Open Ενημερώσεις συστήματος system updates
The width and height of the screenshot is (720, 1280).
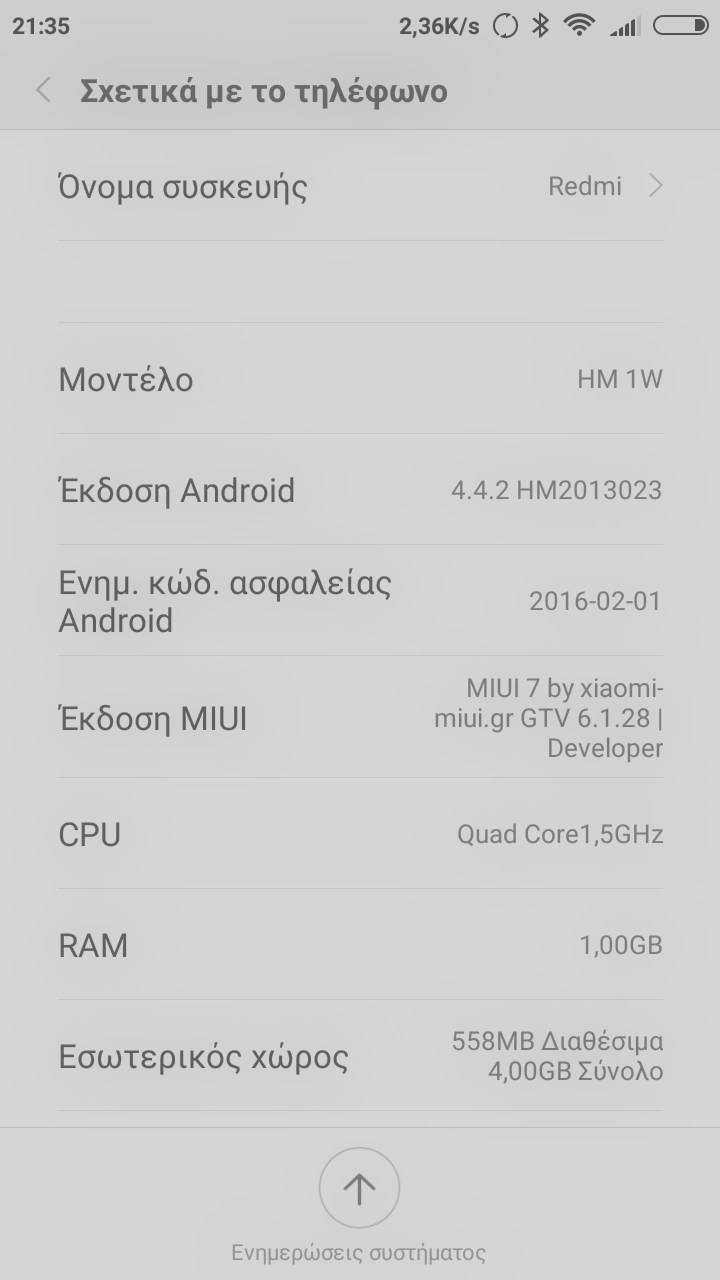pos(359,1189)
